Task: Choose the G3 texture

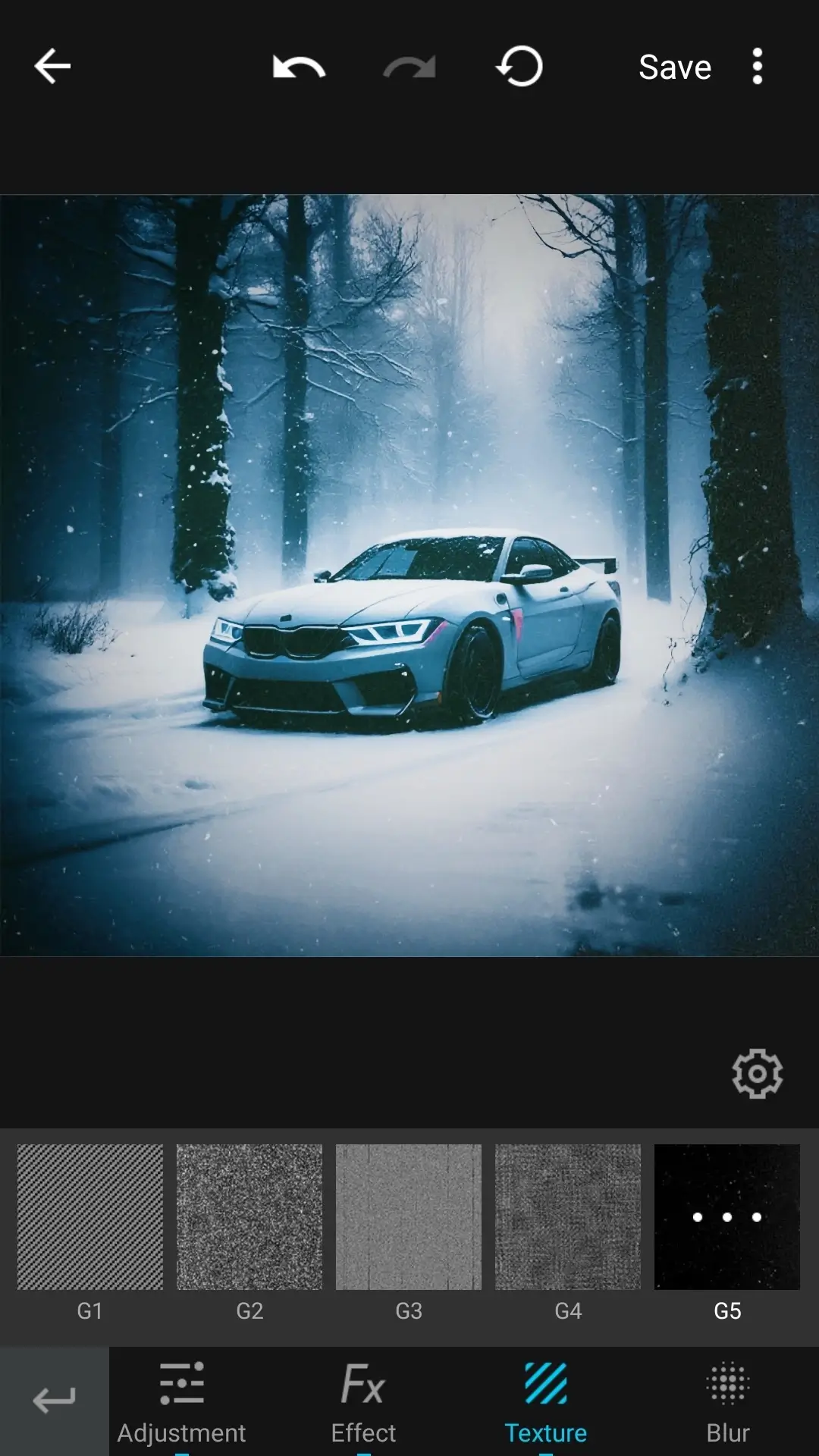Action: [x=409, y=1217]
